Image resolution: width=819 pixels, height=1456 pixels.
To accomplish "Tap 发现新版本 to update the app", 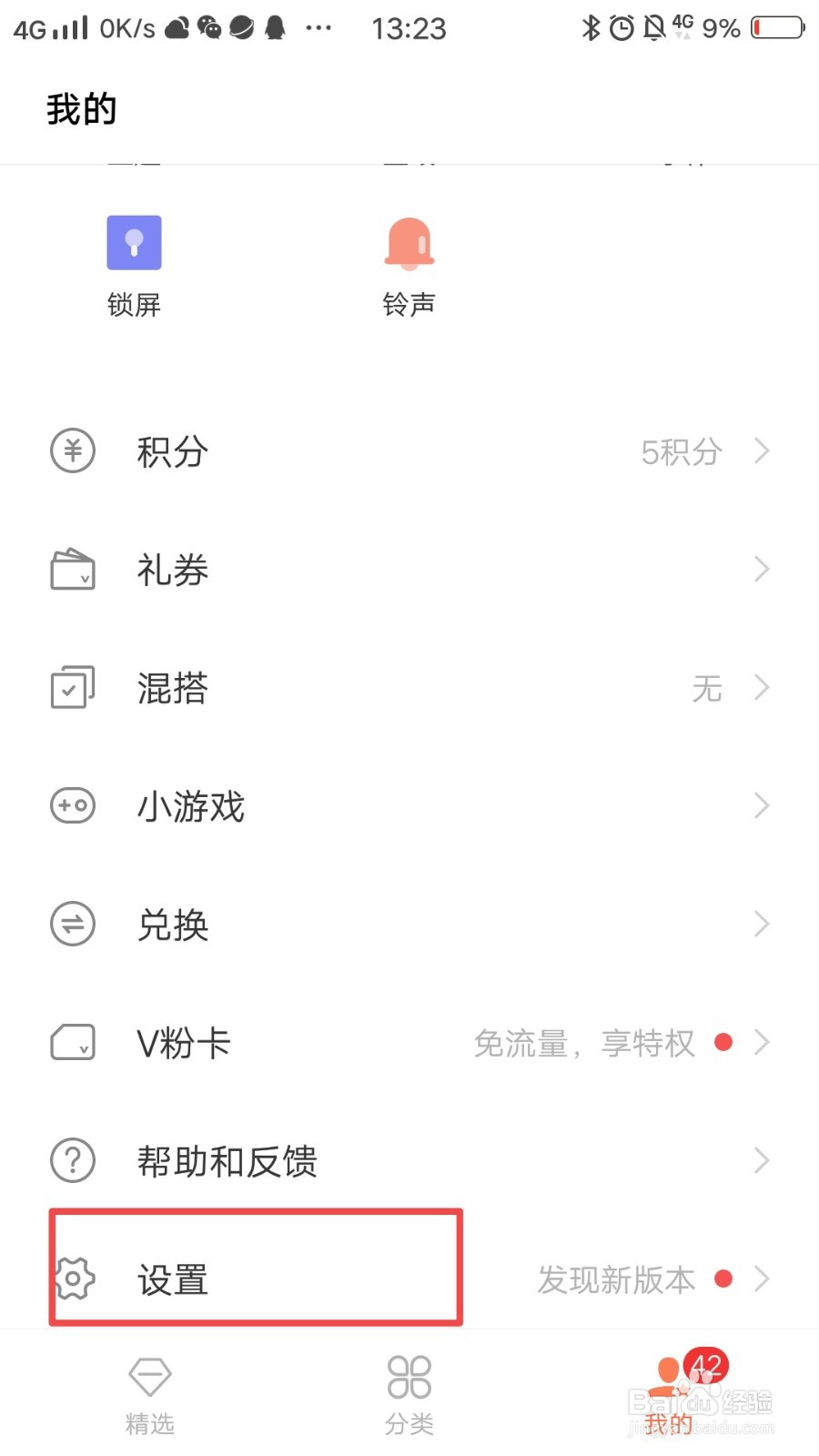I will [x=616, y=1279].
